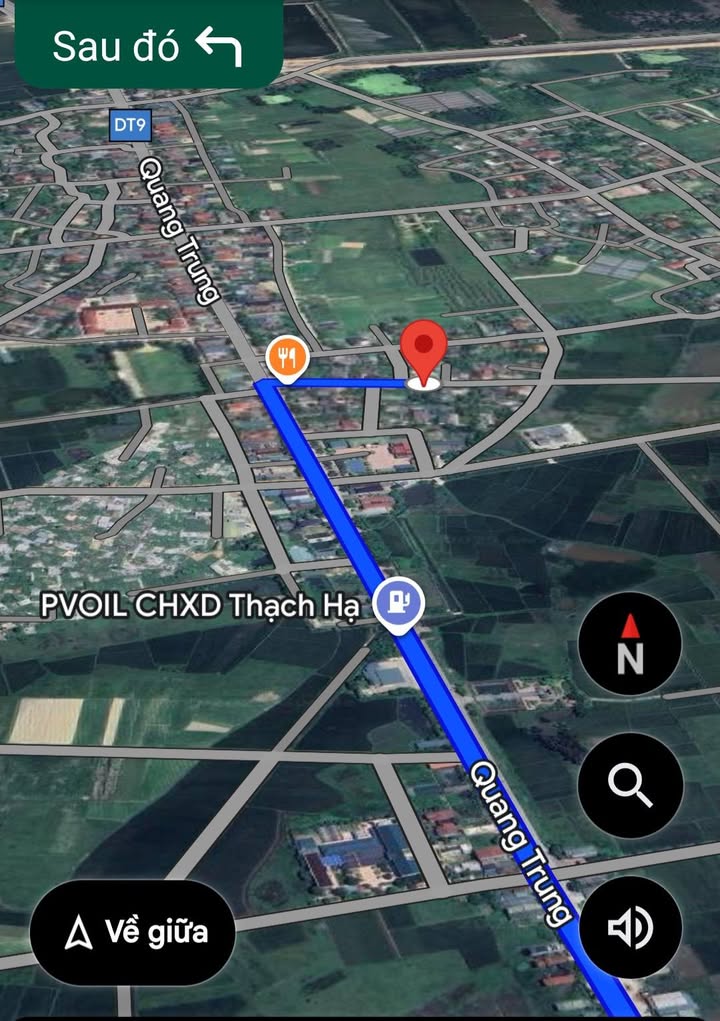
Task: Select the PVOIL CHXD Thạch Hạ gas station
Action: click(x=399, y=604)
